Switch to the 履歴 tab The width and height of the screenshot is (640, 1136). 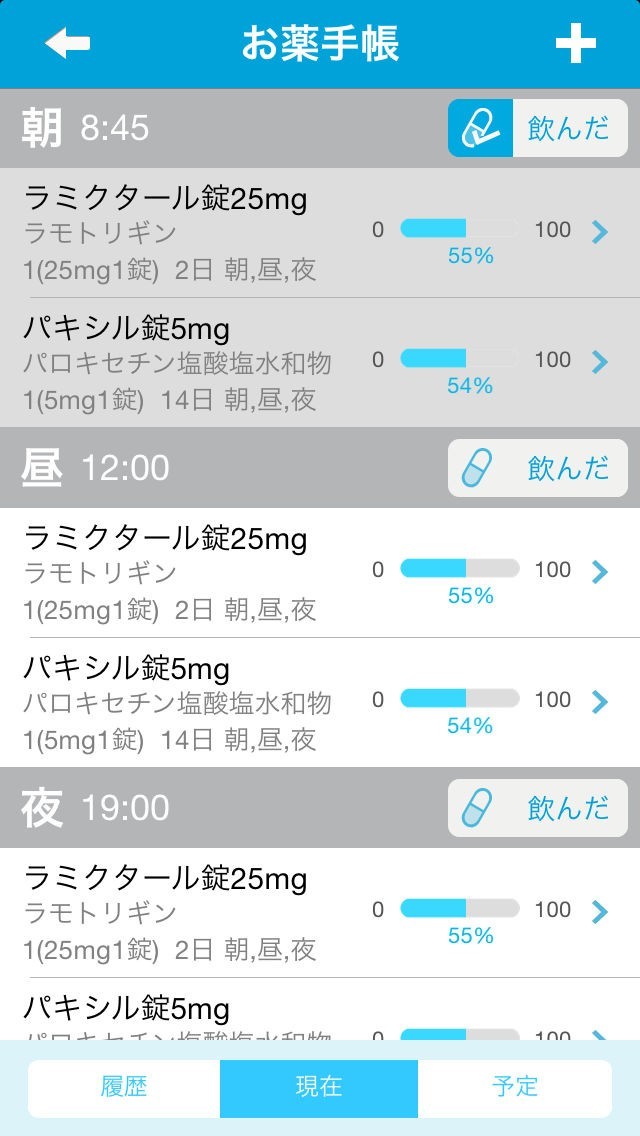[x=124, y=1088]
